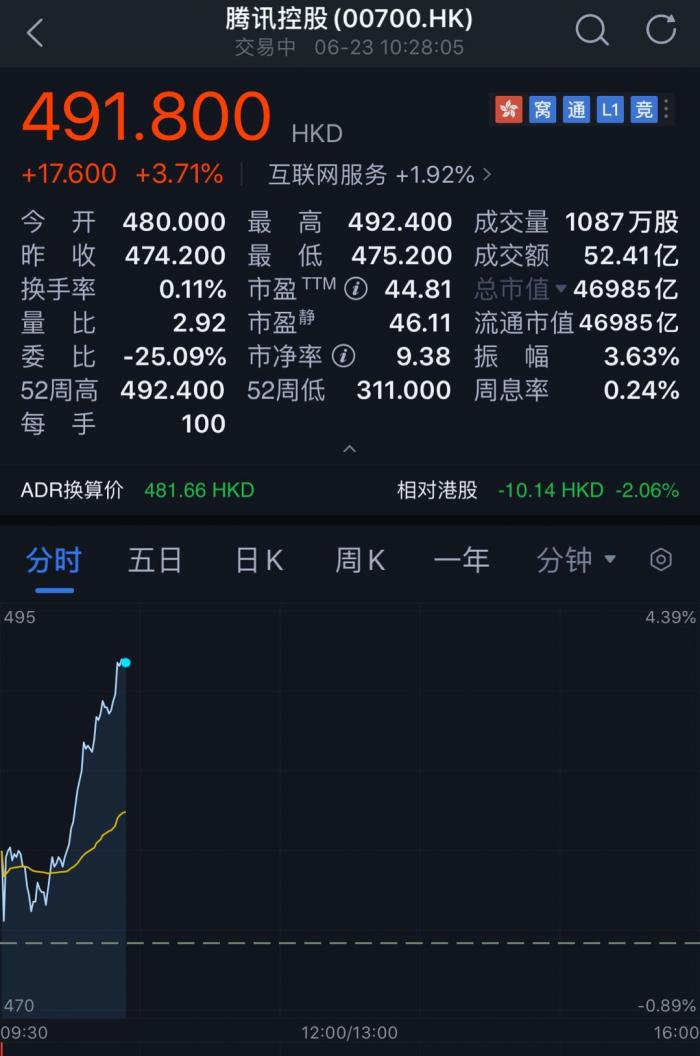
Task: Switch to the 五日 chart tab
Action: pyautogui.click(x=155, y=560)
